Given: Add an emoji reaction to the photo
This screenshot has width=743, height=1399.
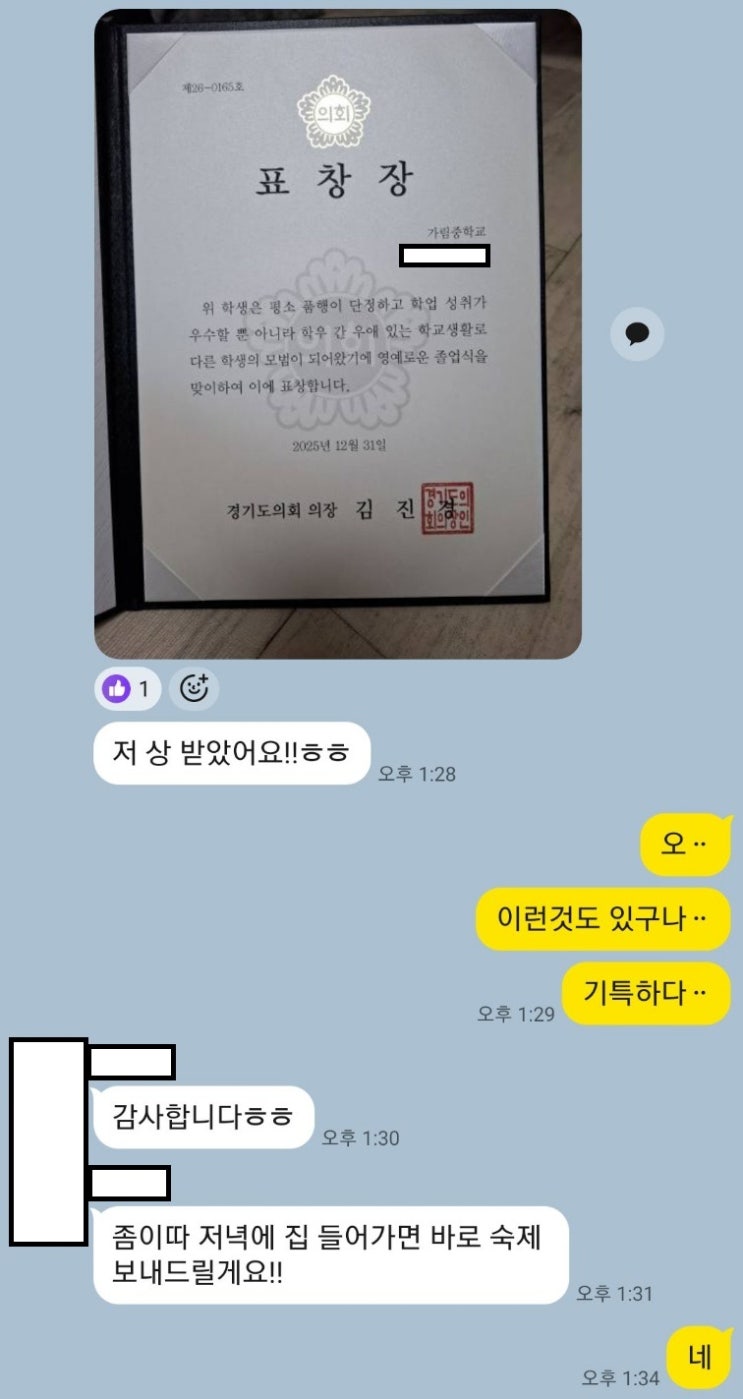Looking at the screenshot, I should click(x=194, y=689).
